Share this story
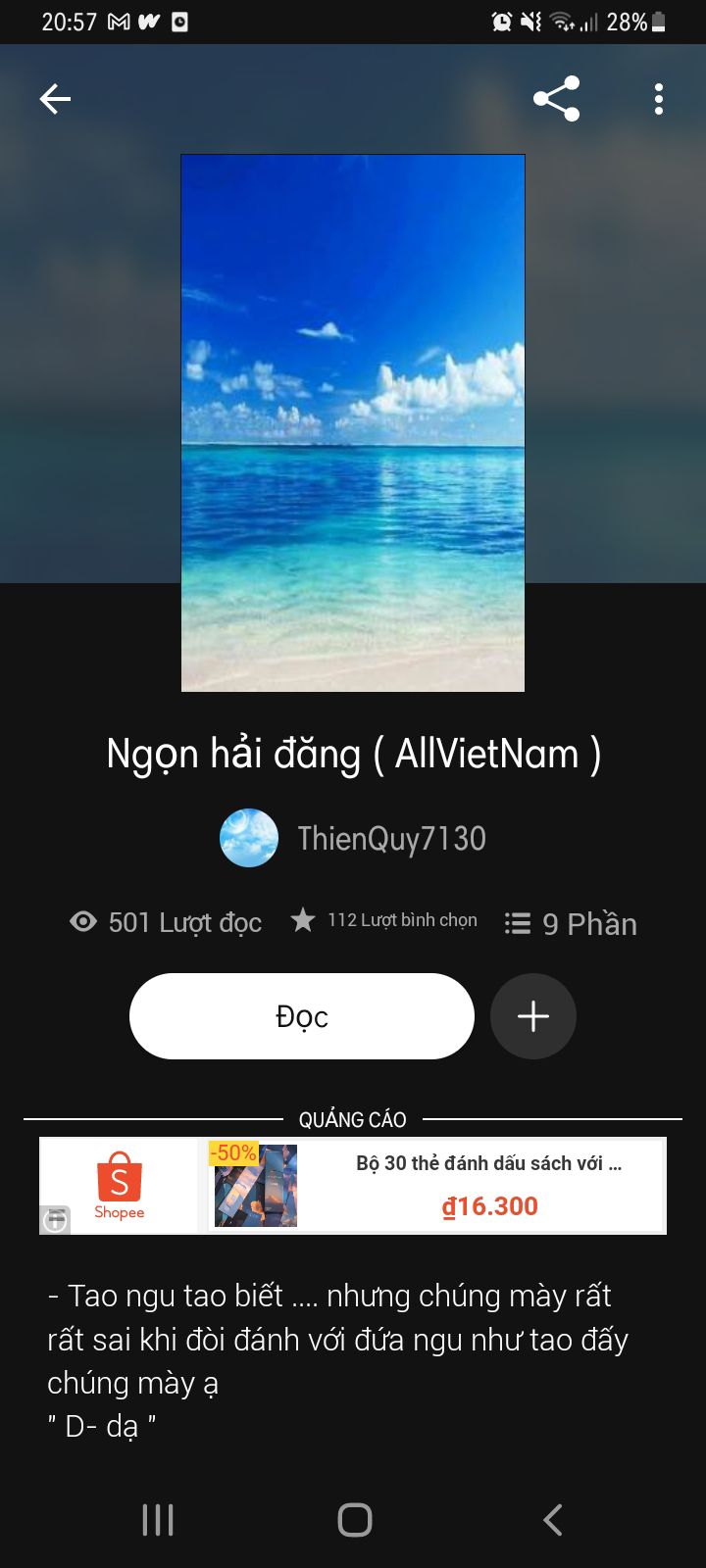 pos(556,99)
